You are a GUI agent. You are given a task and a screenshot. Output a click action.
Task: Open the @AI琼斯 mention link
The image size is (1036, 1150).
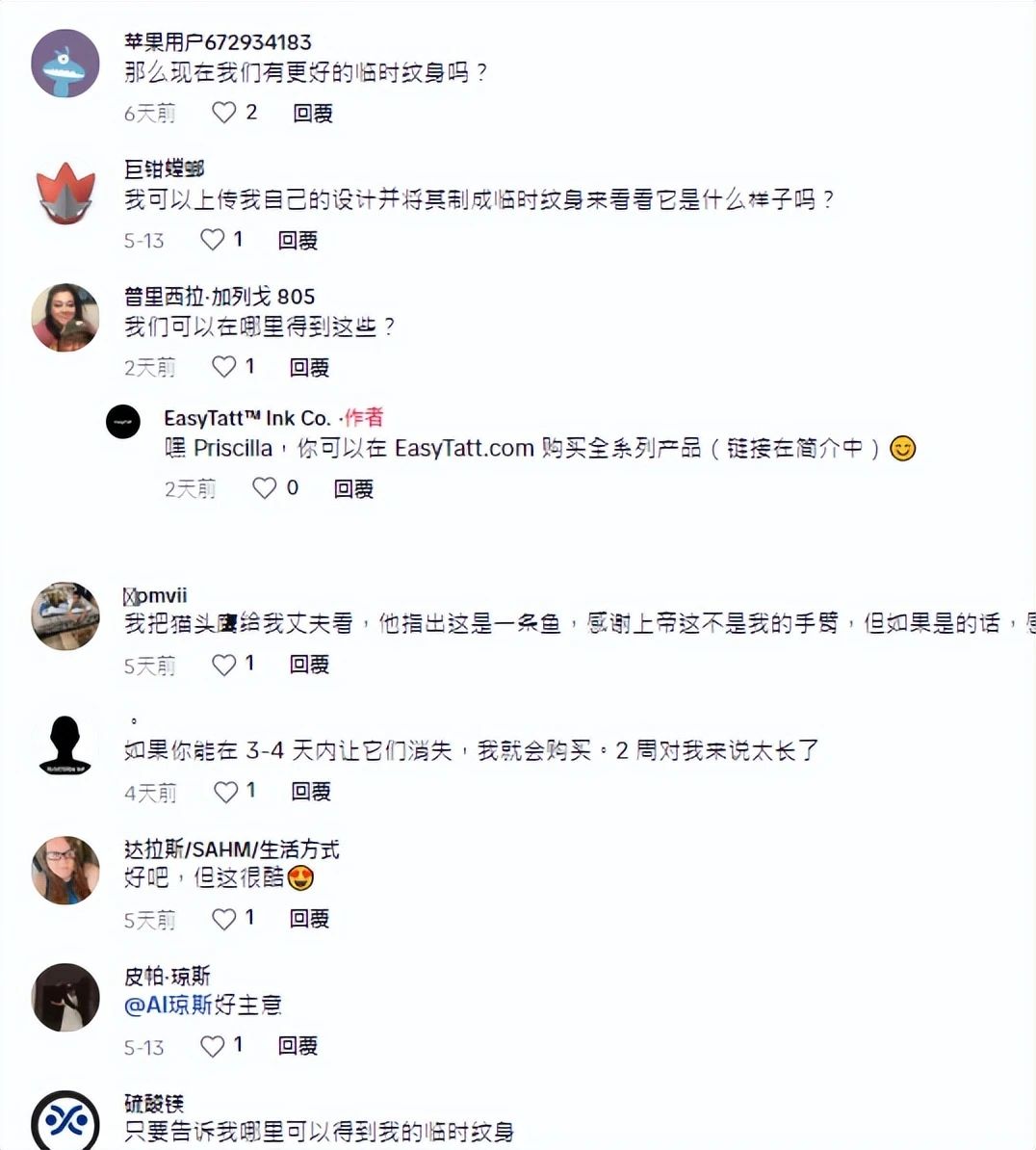pos(169,1006)
